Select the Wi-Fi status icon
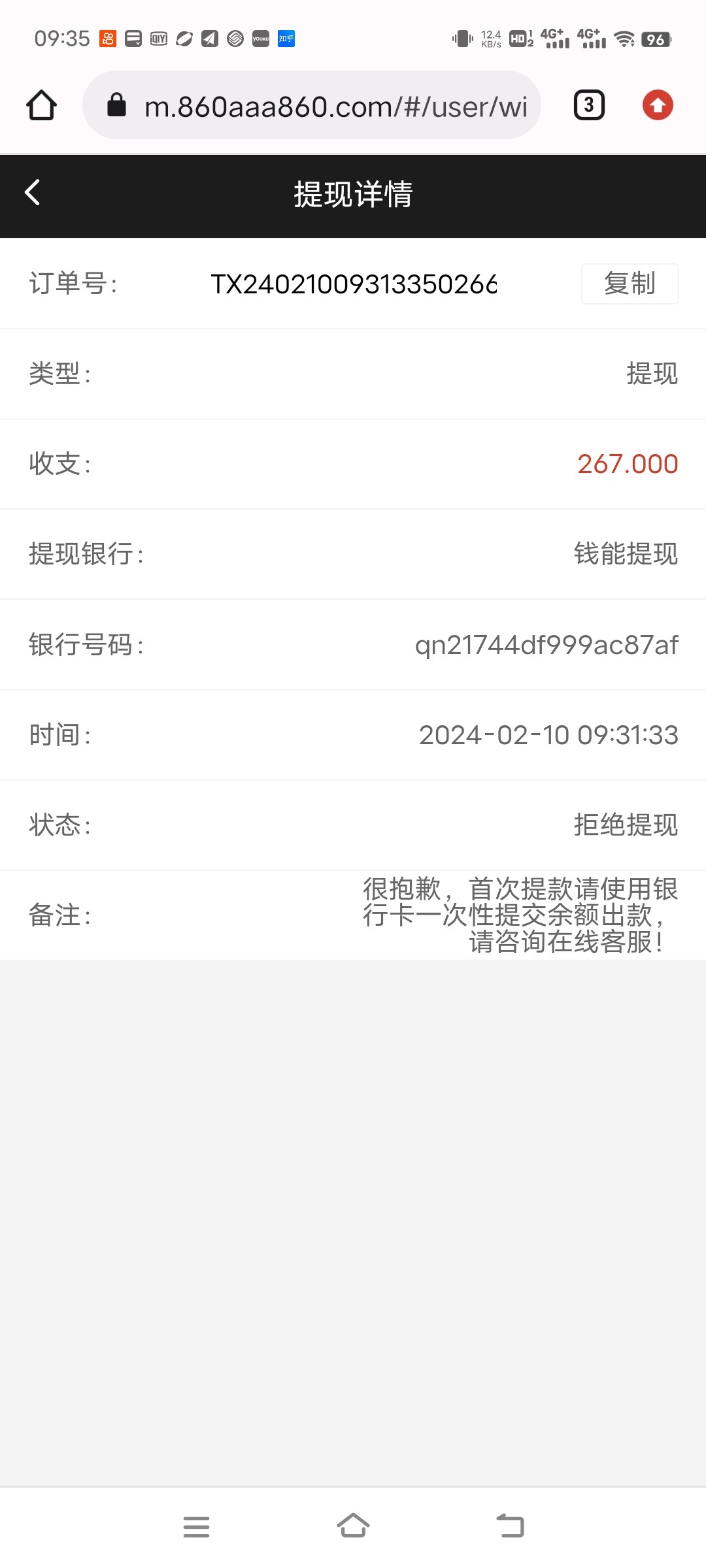Viewport: 706px width, 1568px height. tap(624, 38)
